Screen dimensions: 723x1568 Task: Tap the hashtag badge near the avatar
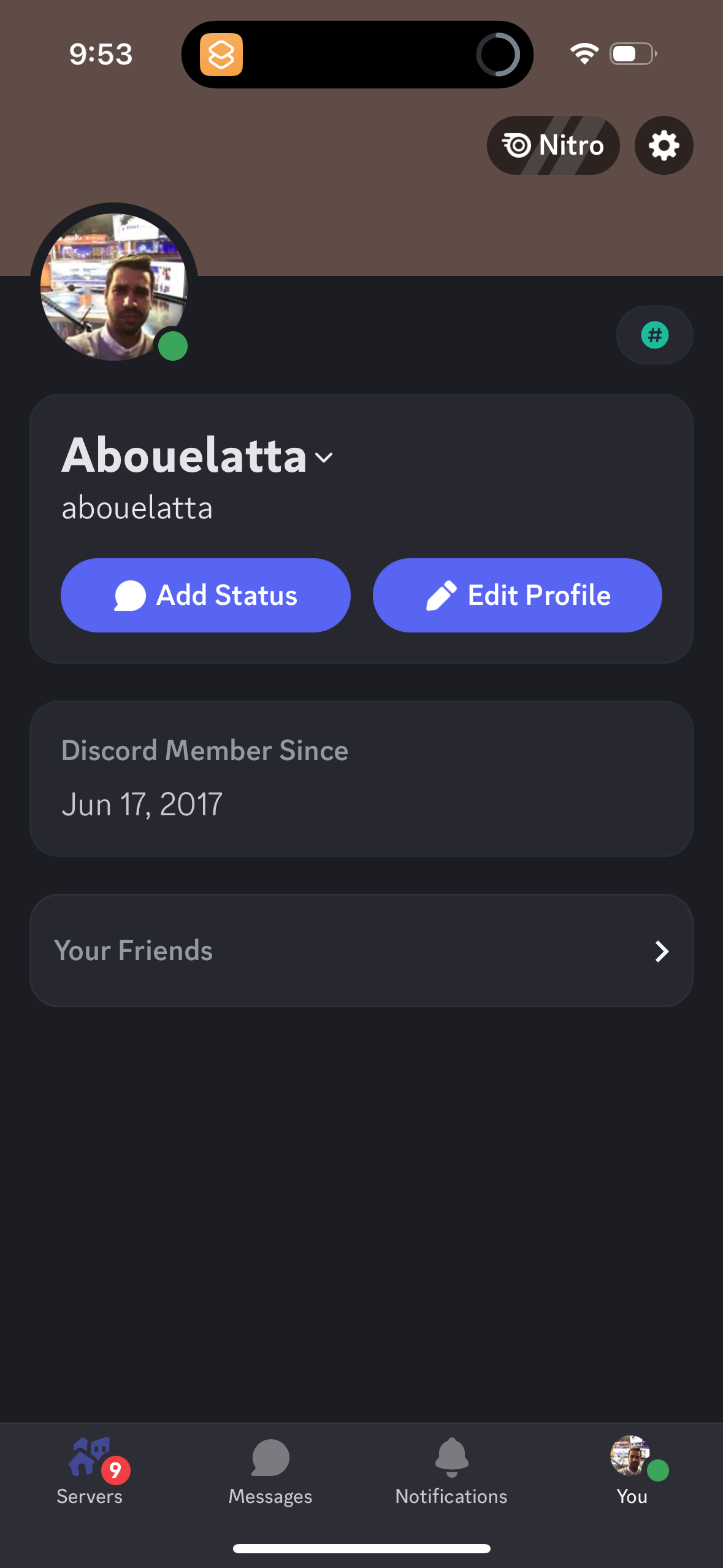[x=654, y=335]
